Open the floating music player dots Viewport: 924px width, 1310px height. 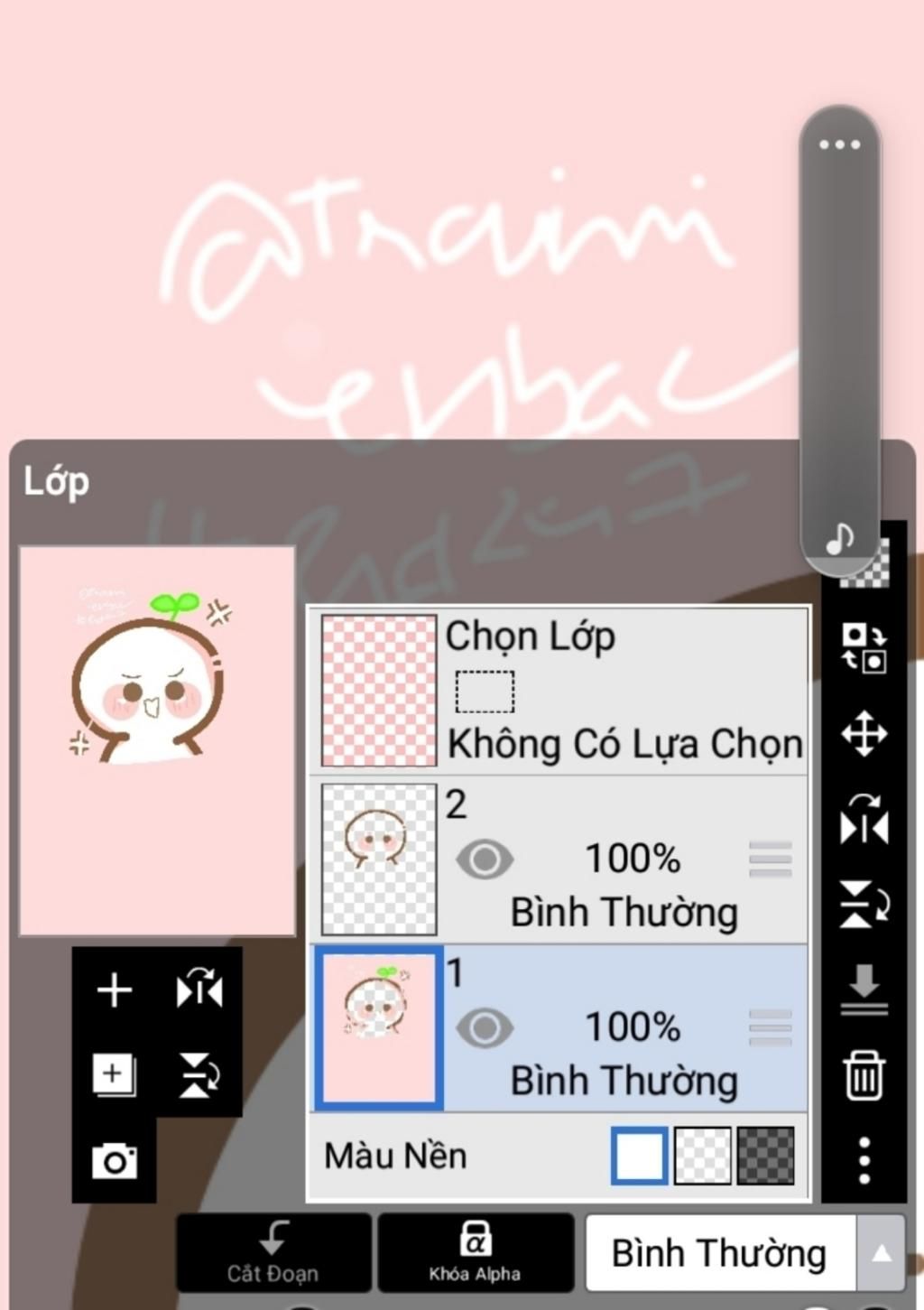839,144
